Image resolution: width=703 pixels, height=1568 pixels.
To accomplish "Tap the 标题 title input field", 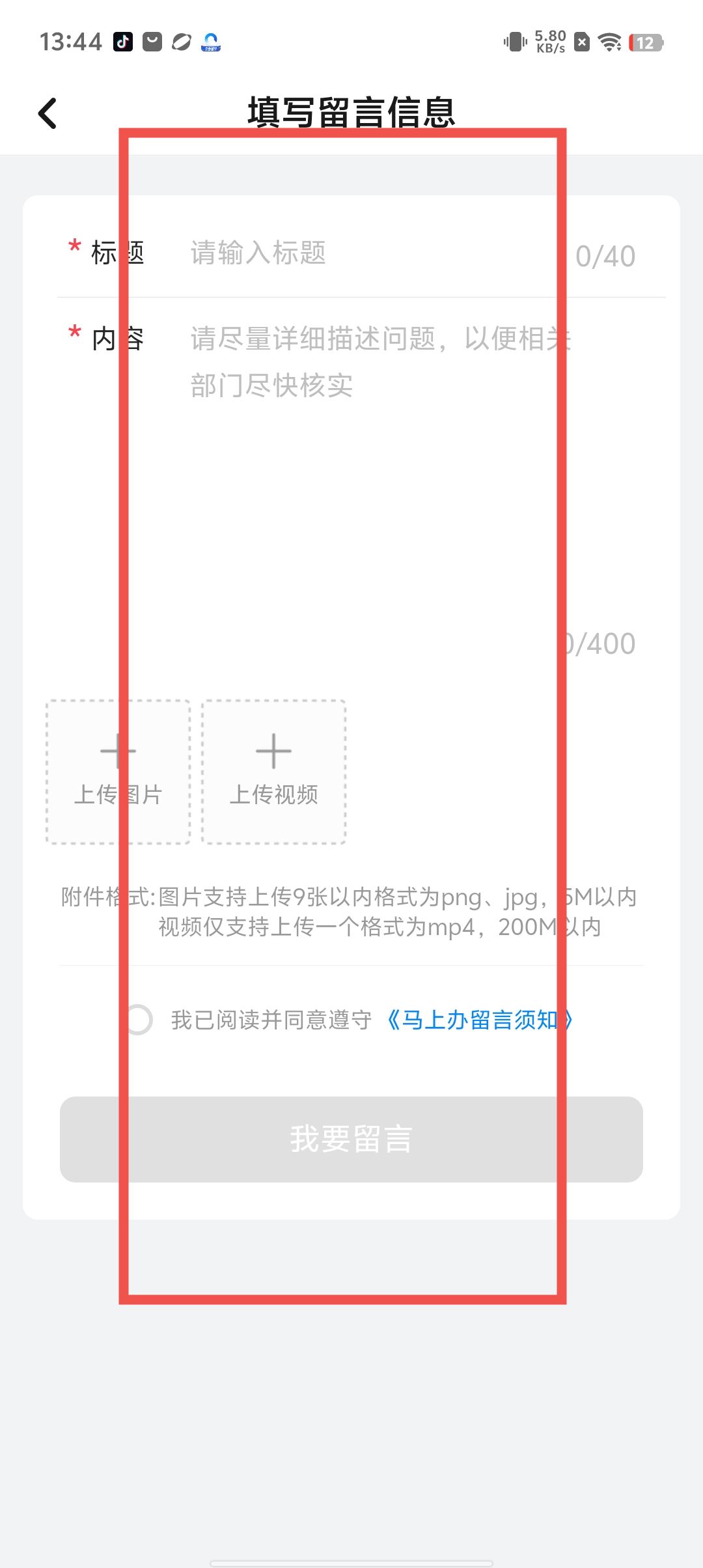I will click(x=371, y=253).
